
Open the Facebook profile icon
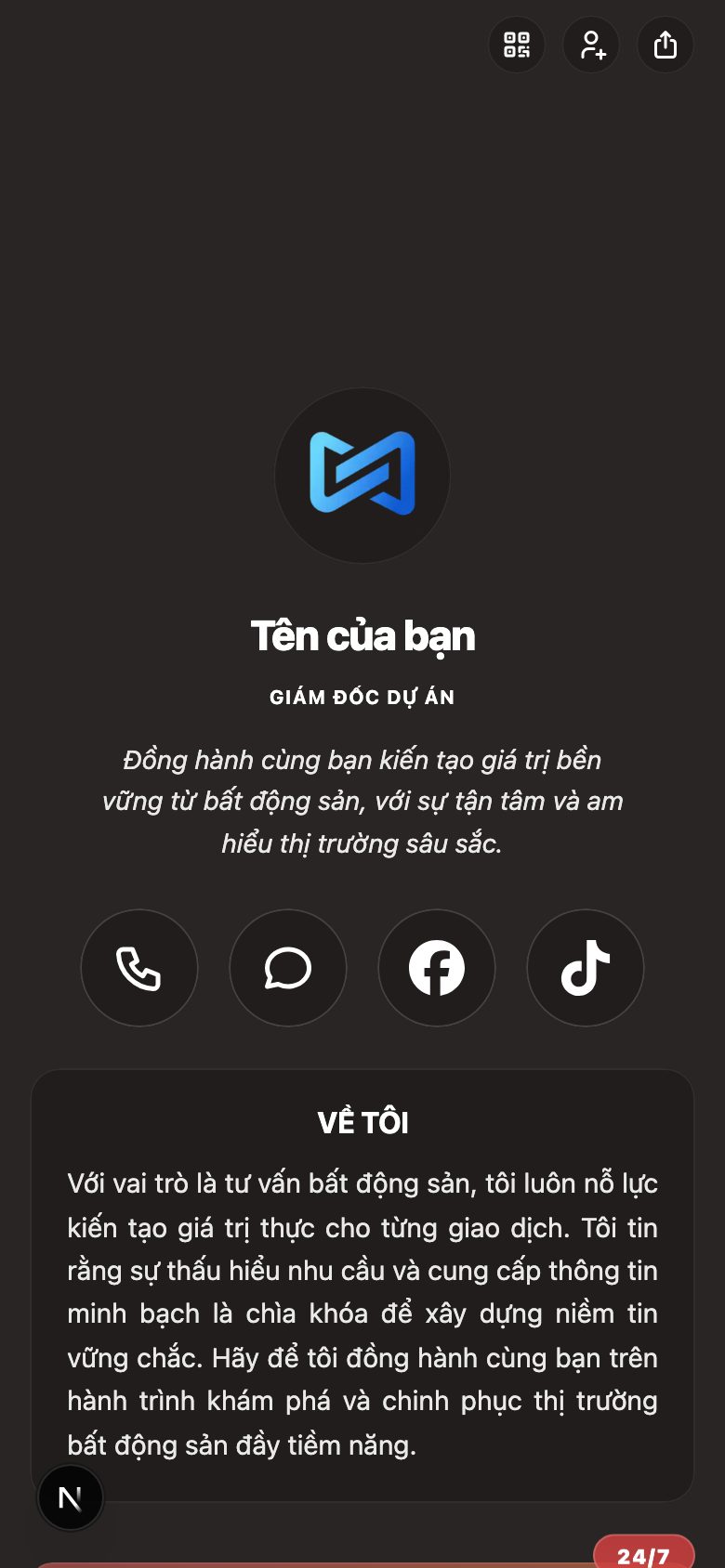coord(437,968)
